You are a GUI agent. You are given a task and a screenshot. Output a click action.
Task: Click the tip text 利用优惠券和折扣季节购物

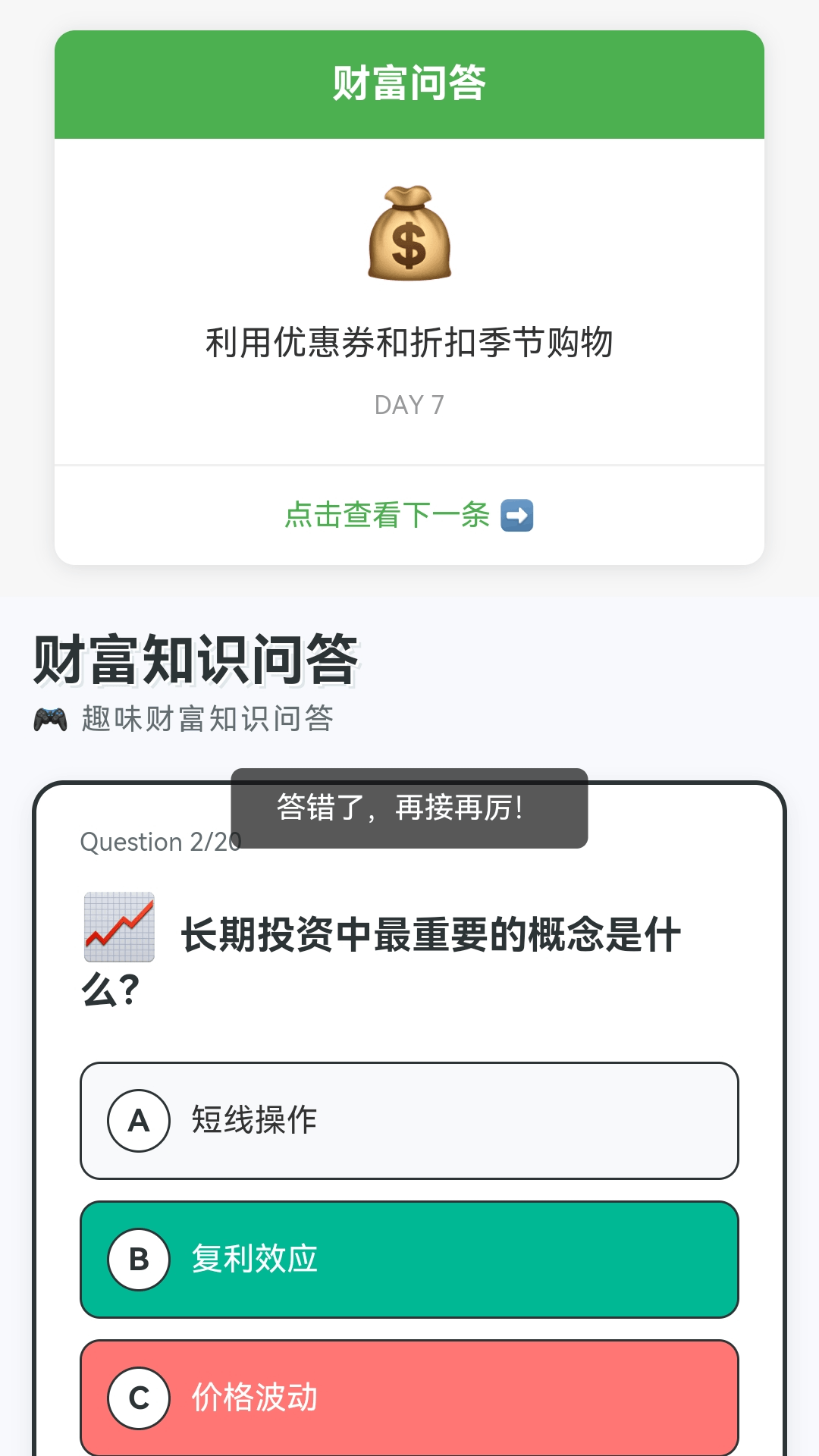pos(409,343)
